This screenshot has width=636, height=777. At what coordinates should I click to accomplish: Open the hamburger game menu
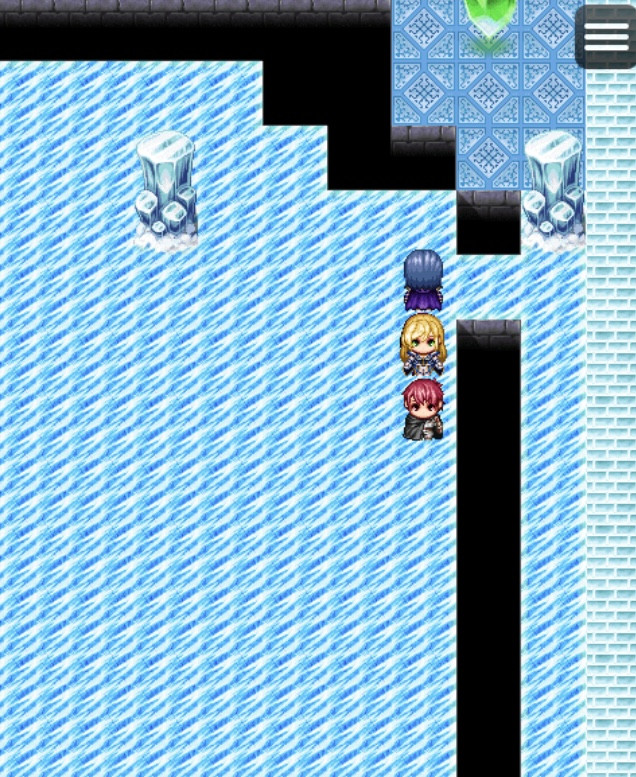[x=606, y=36]
